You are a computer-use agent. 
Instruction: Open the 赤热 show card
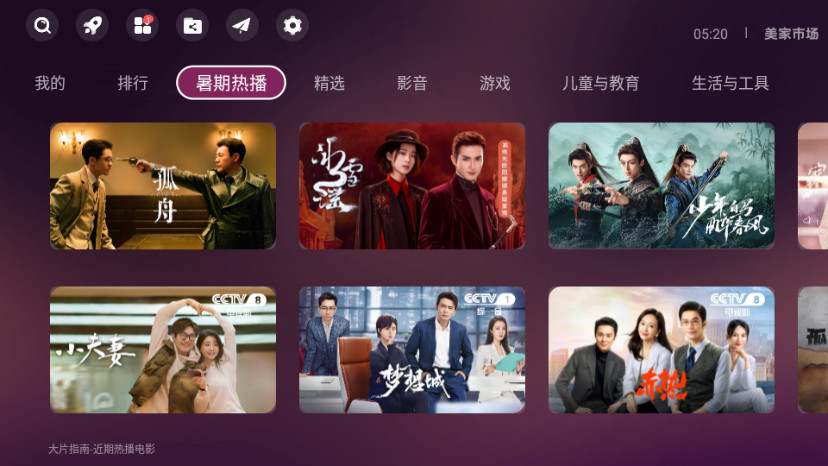[x=661, y=350]
